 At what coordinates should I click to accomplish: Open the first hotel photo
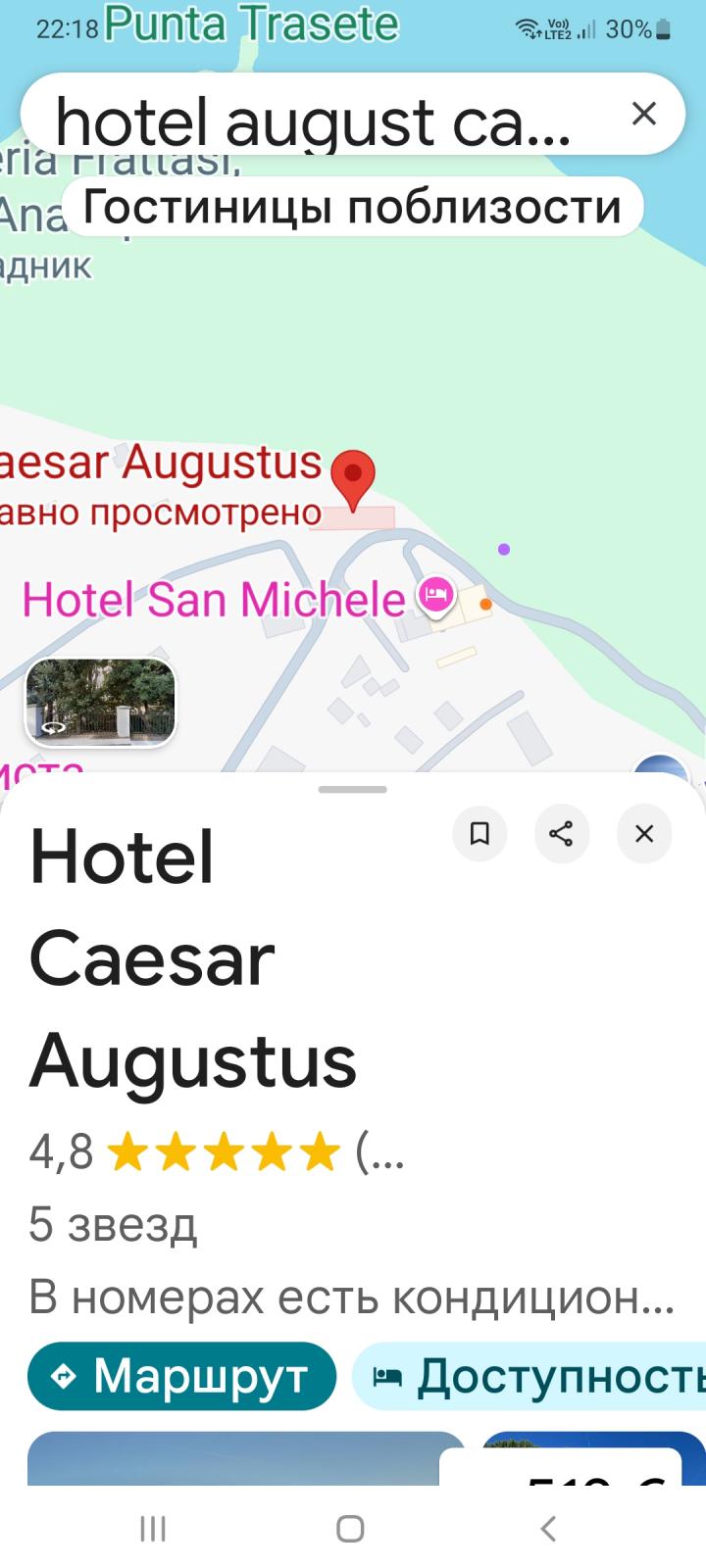click(x=245, y=1458)
